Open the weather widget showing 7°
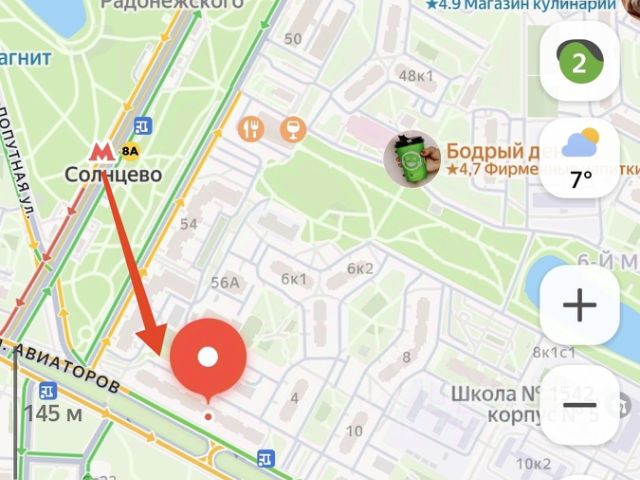640x480 pixels. (x=579, y=159)
